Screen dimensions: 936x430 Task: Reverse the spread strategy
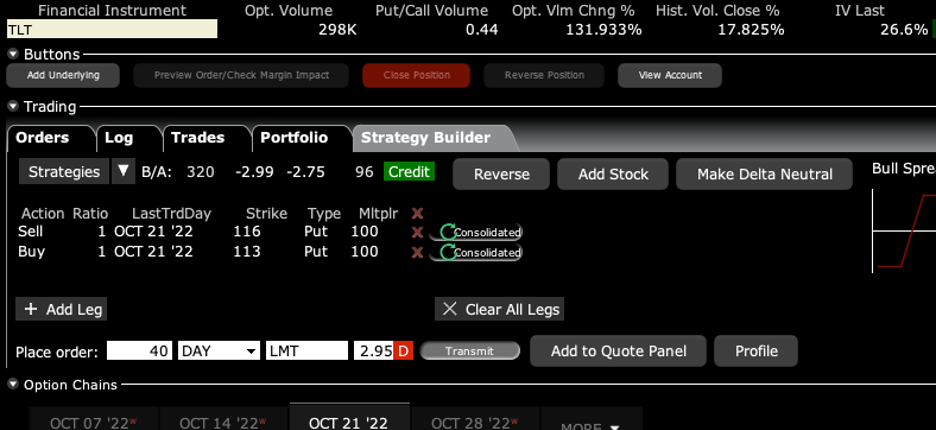pos(501,174)
